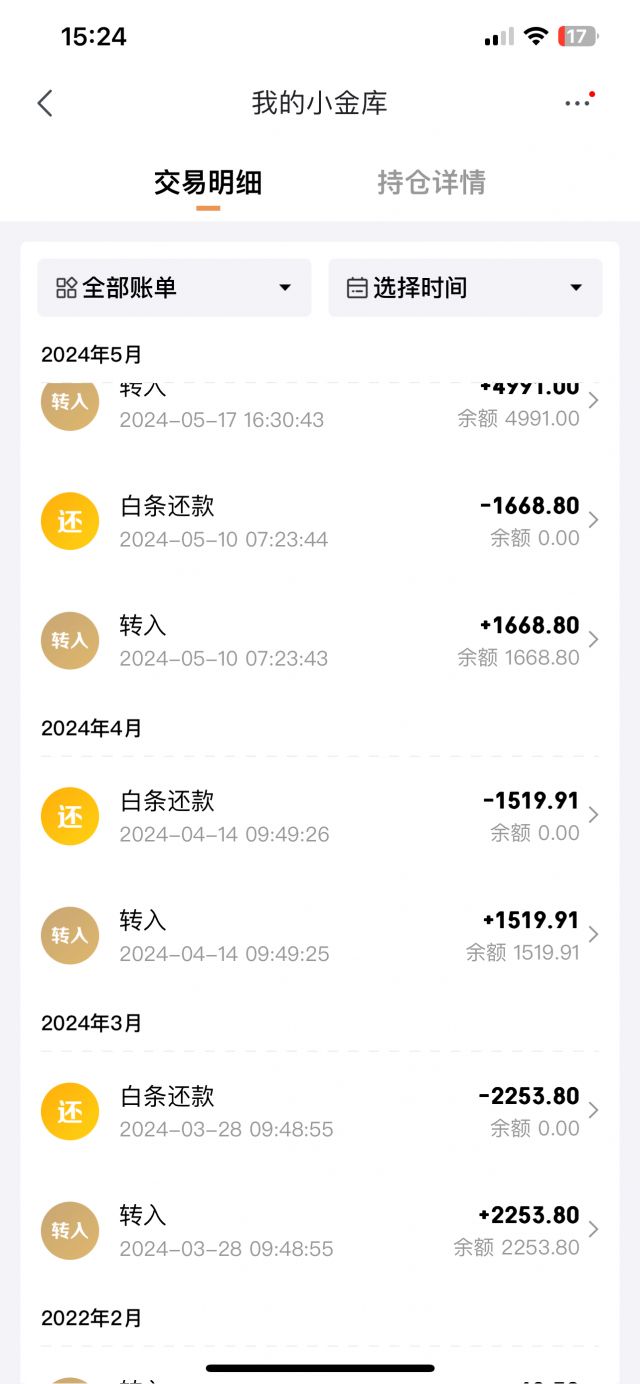Screen dimensions: 640x1384
Task: Open the 白条还款 entry of -1668.80
Action: tap(320, 521)
